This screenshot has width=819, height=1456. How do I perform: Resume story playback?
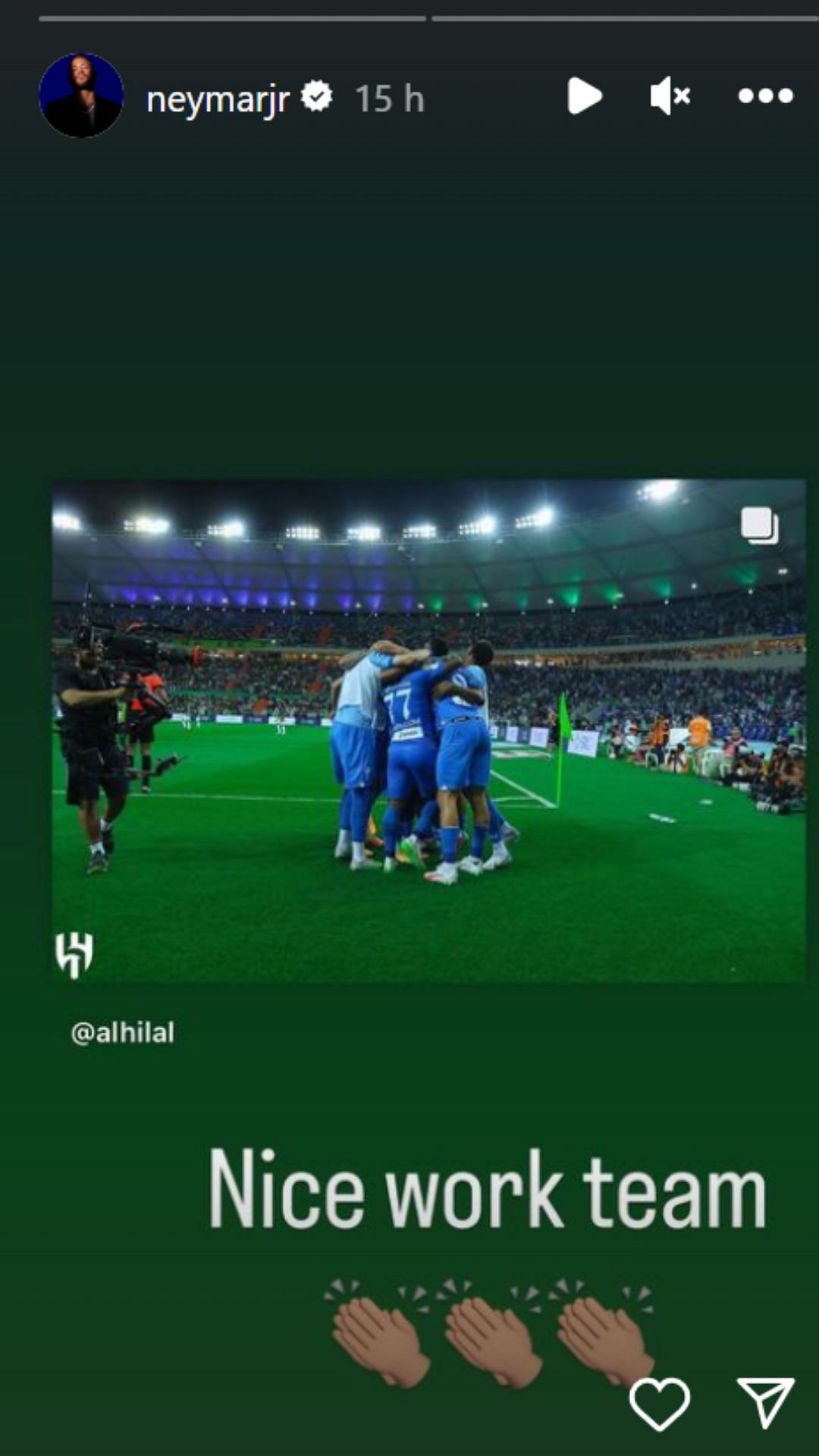tap(584, 96)
